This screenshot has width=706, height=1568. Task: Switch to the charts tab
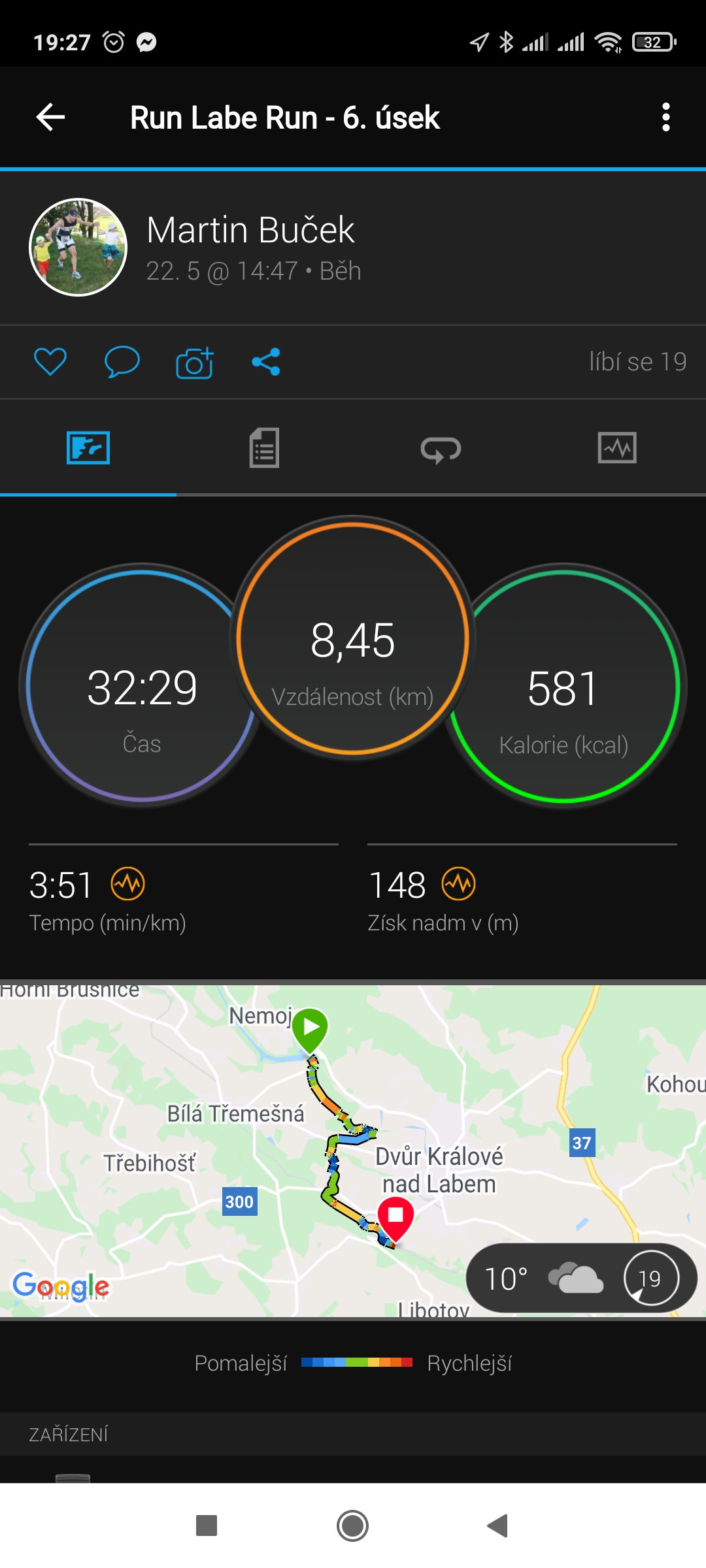(617, 448)
